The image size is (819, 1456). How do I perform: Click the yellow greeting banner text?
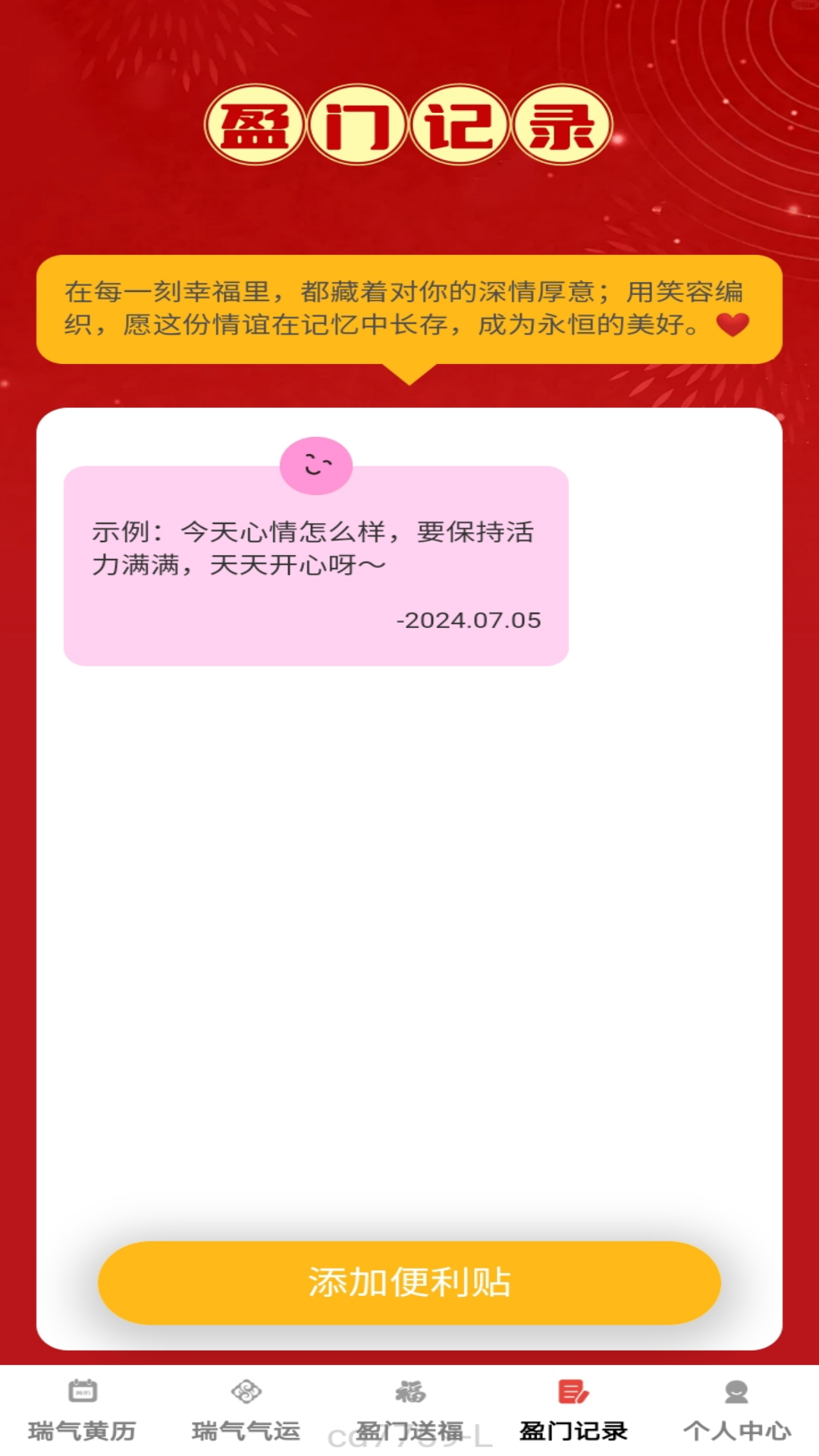pos(408,309)
